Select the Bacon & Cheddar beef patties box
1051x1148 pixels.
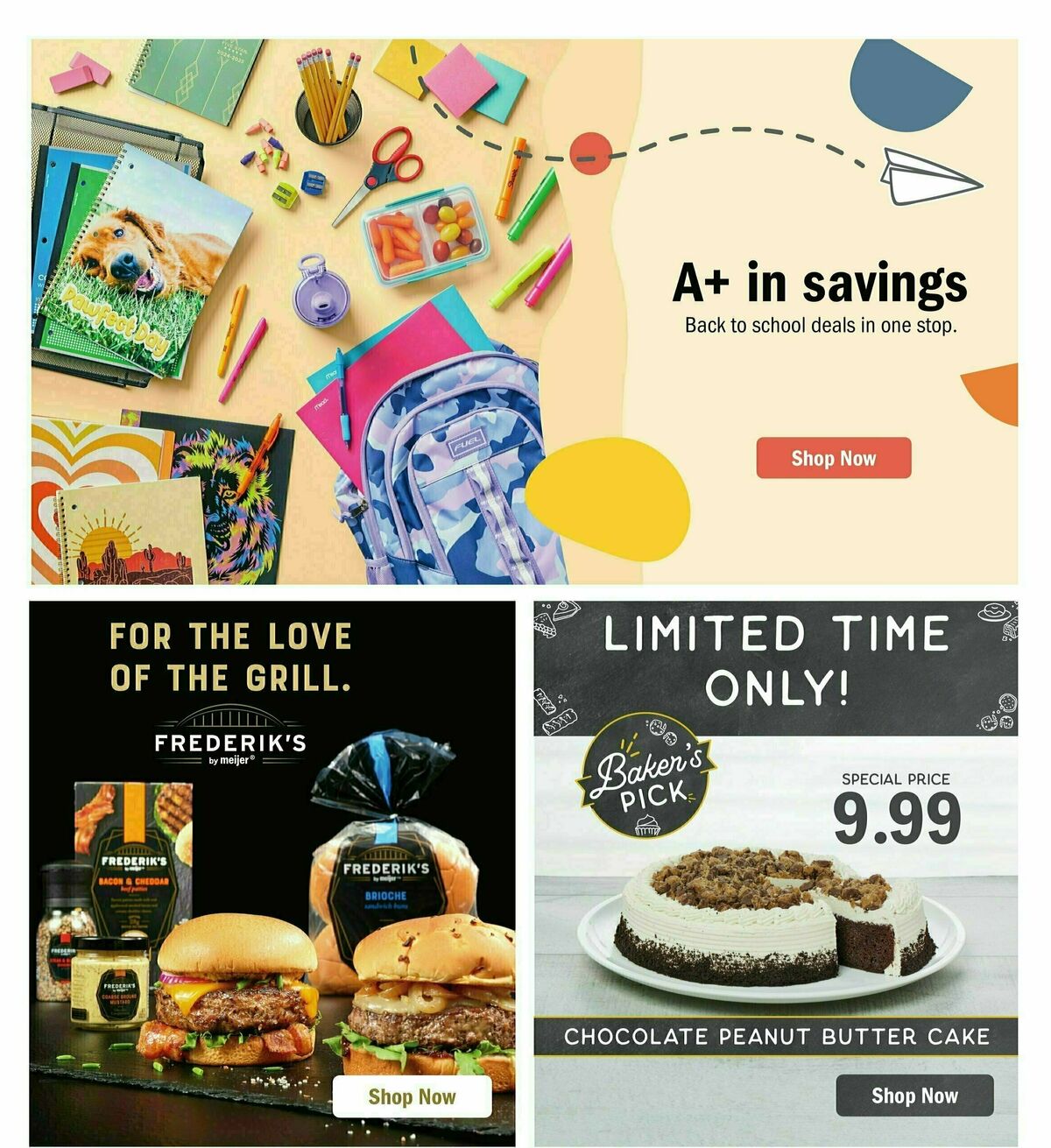pos(136,876)
